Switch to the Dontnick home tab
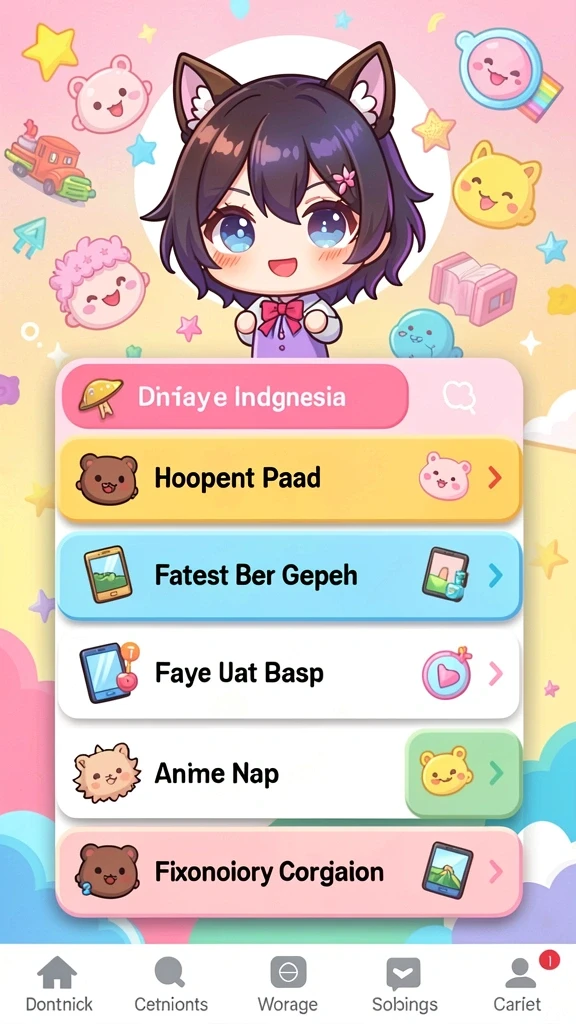The height and width of the screenshot is (1024, 576). coord(59,985)
